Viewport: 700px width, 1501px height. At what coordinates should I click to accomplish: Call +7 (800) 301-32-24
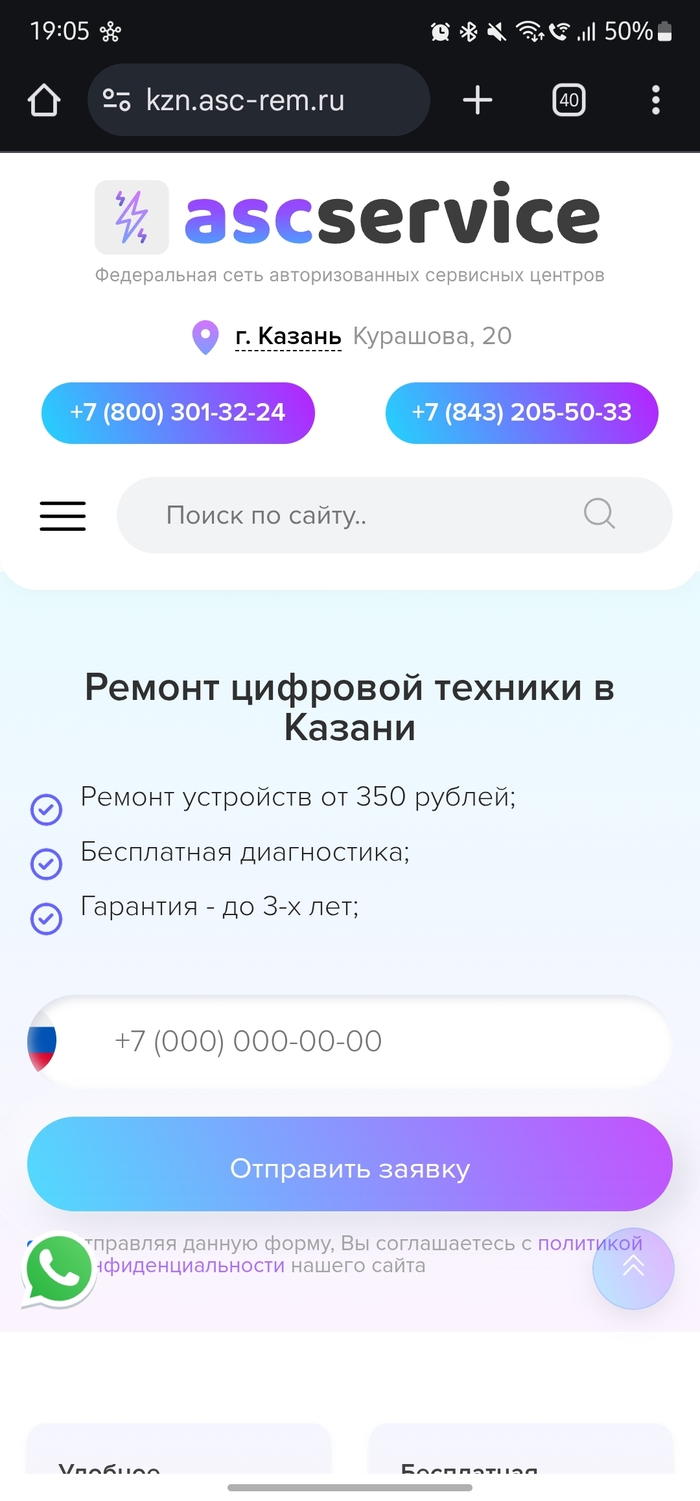(178, 412)
